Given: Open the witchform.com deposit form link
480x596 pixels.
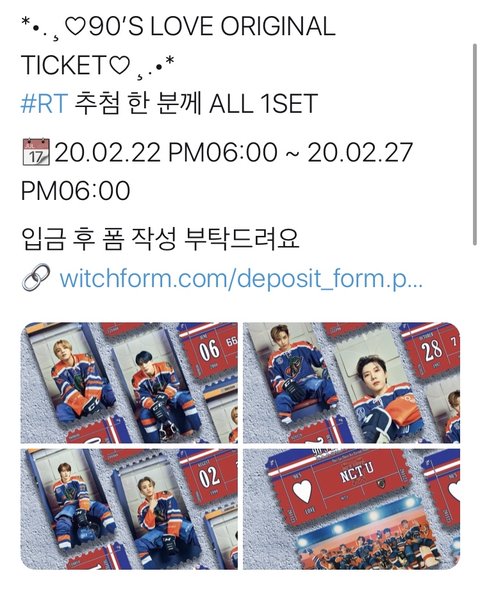Looking at the screenshot, I should pos(241,278).
